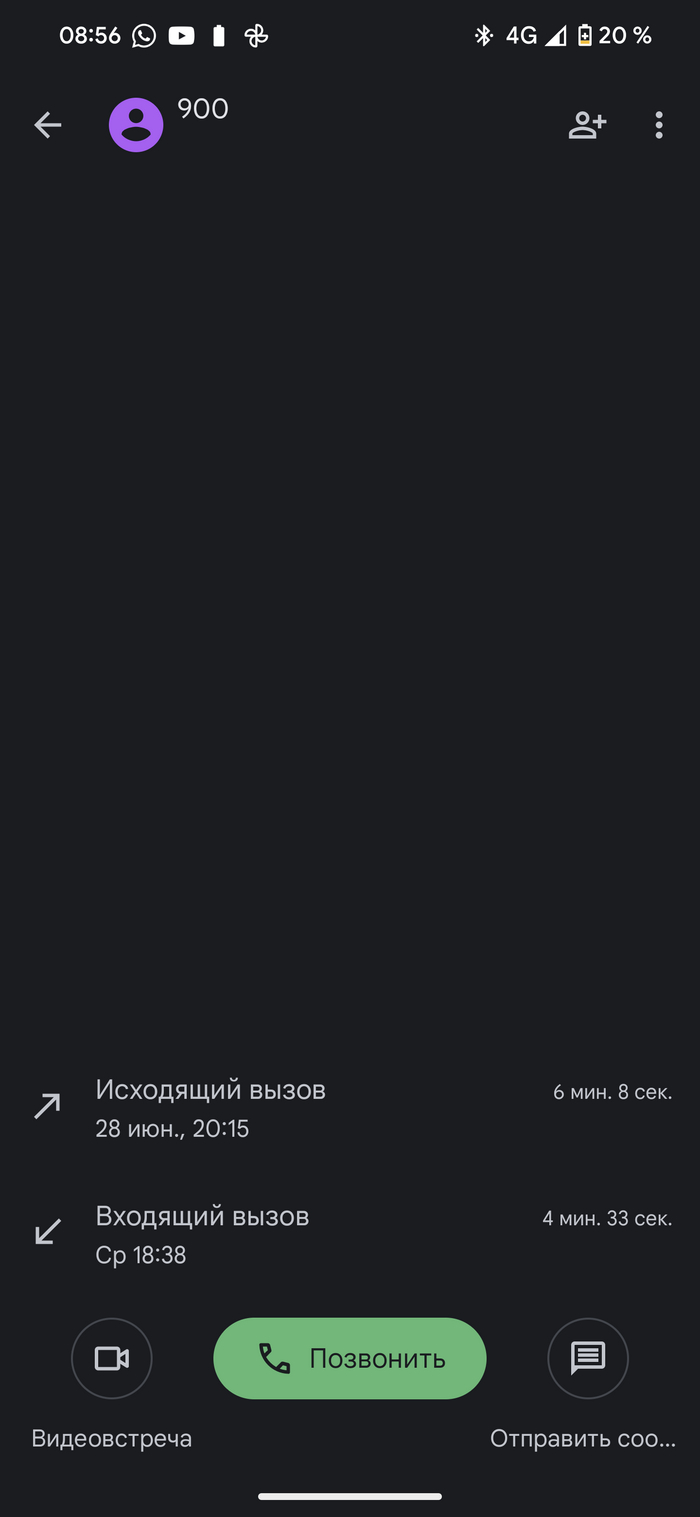Start a video meeting via Видеовстреча
This screenshot has width=700, height=1517.
point(111,1358)
